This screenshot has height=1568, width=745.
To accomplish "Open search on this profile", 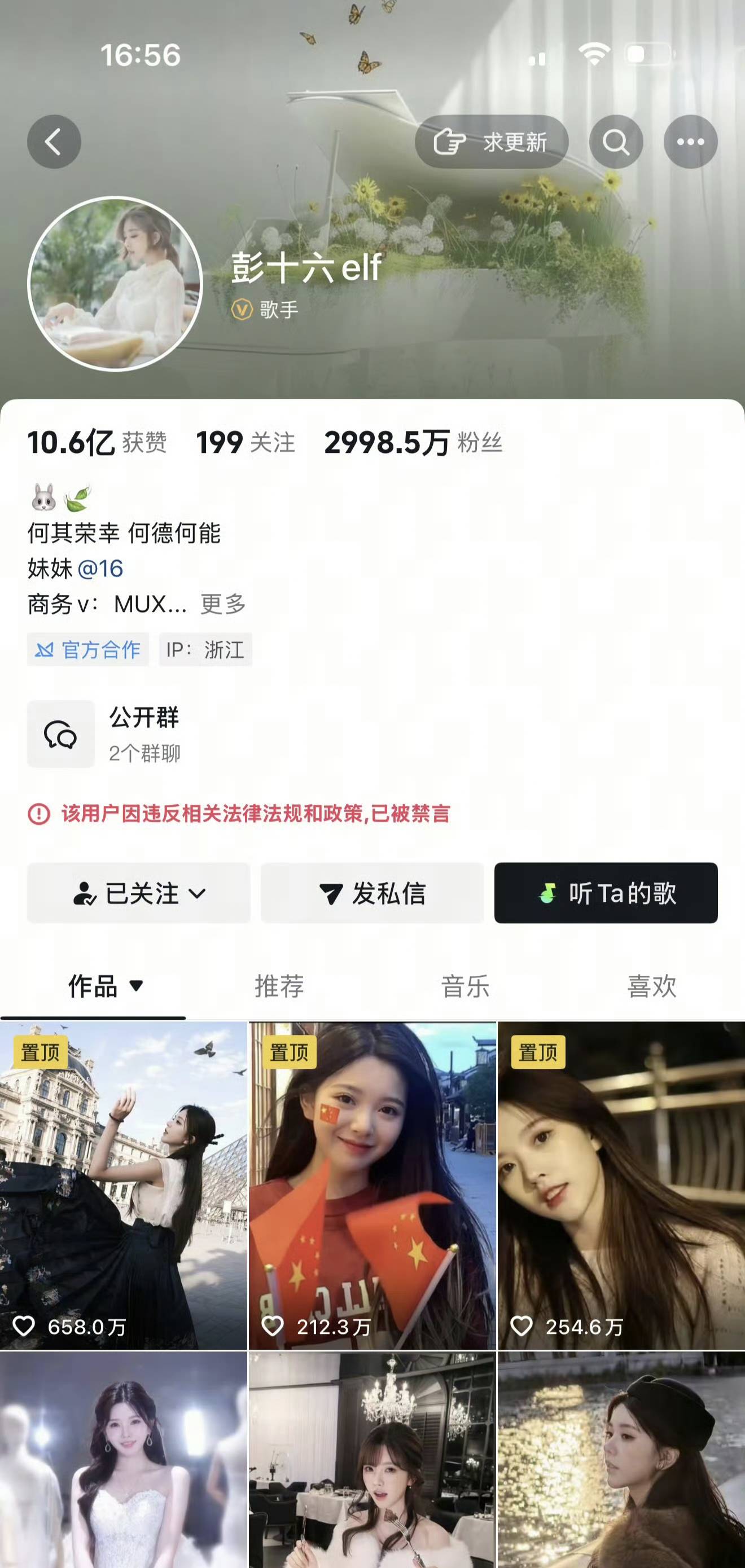I will coord(615,142).
